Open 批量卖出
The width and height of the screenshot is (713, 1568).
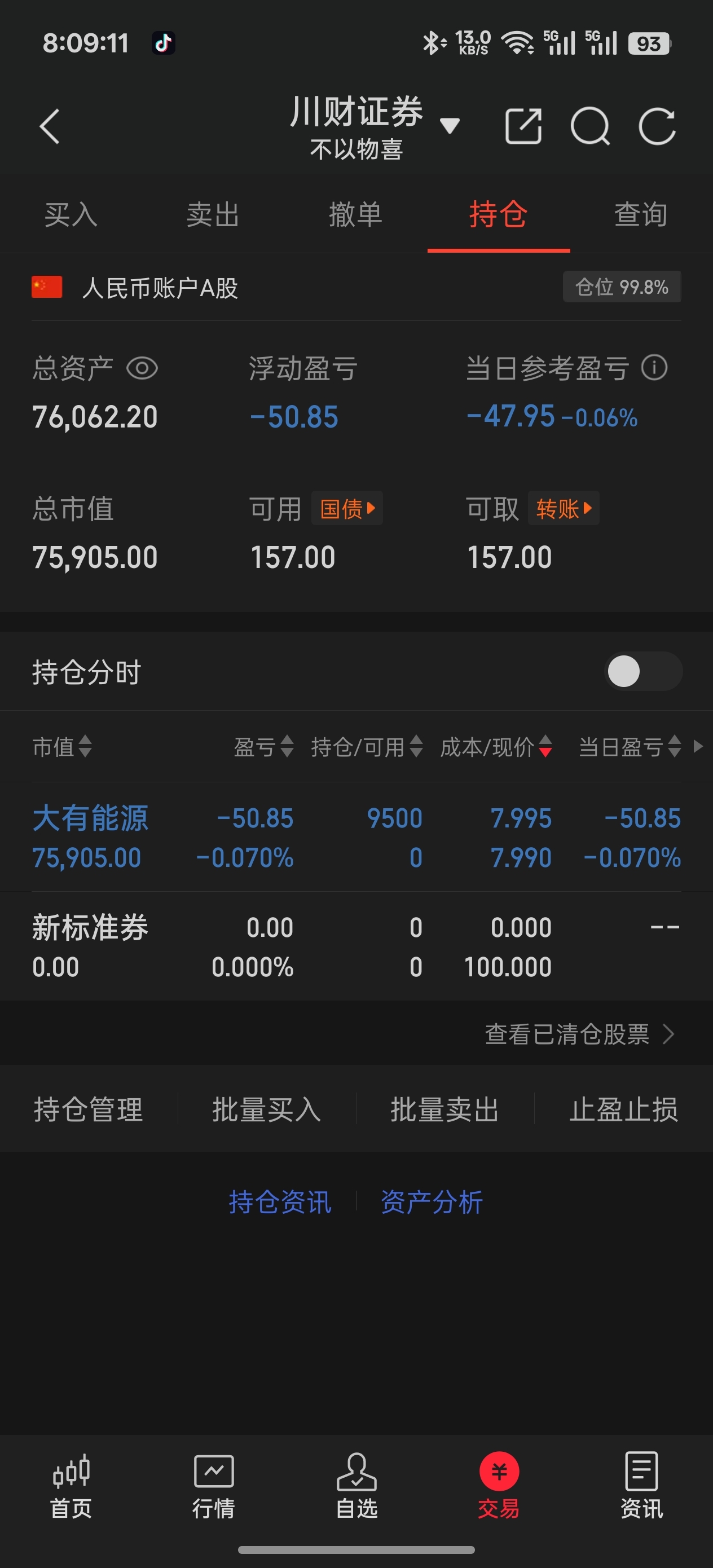pos(444,1109)
